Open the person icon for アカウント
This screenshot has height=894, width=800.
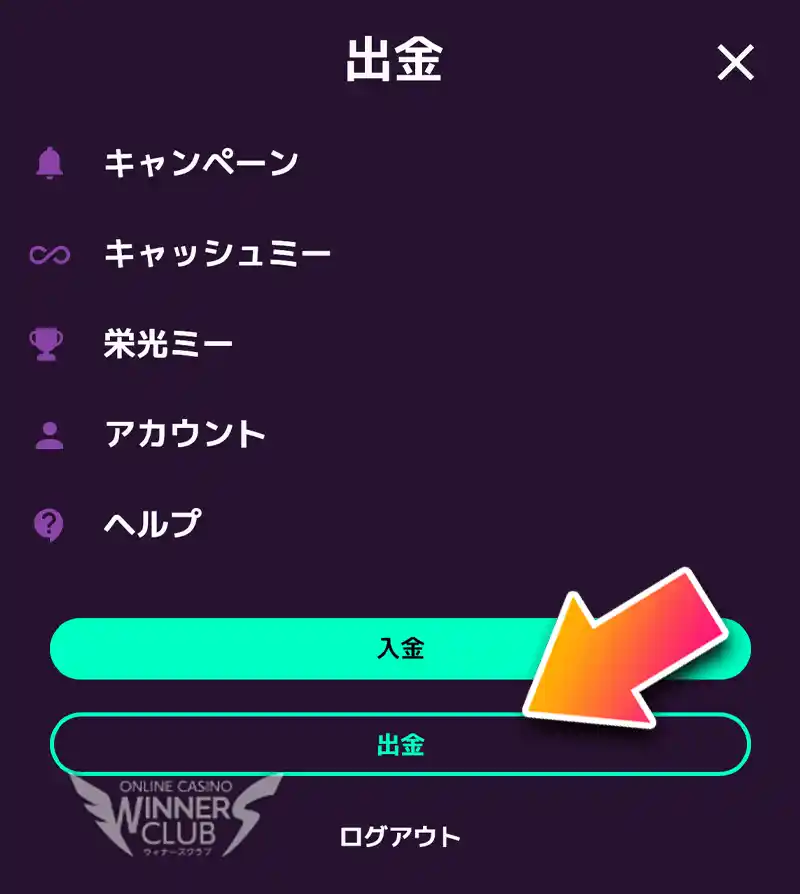click(48, 433)
